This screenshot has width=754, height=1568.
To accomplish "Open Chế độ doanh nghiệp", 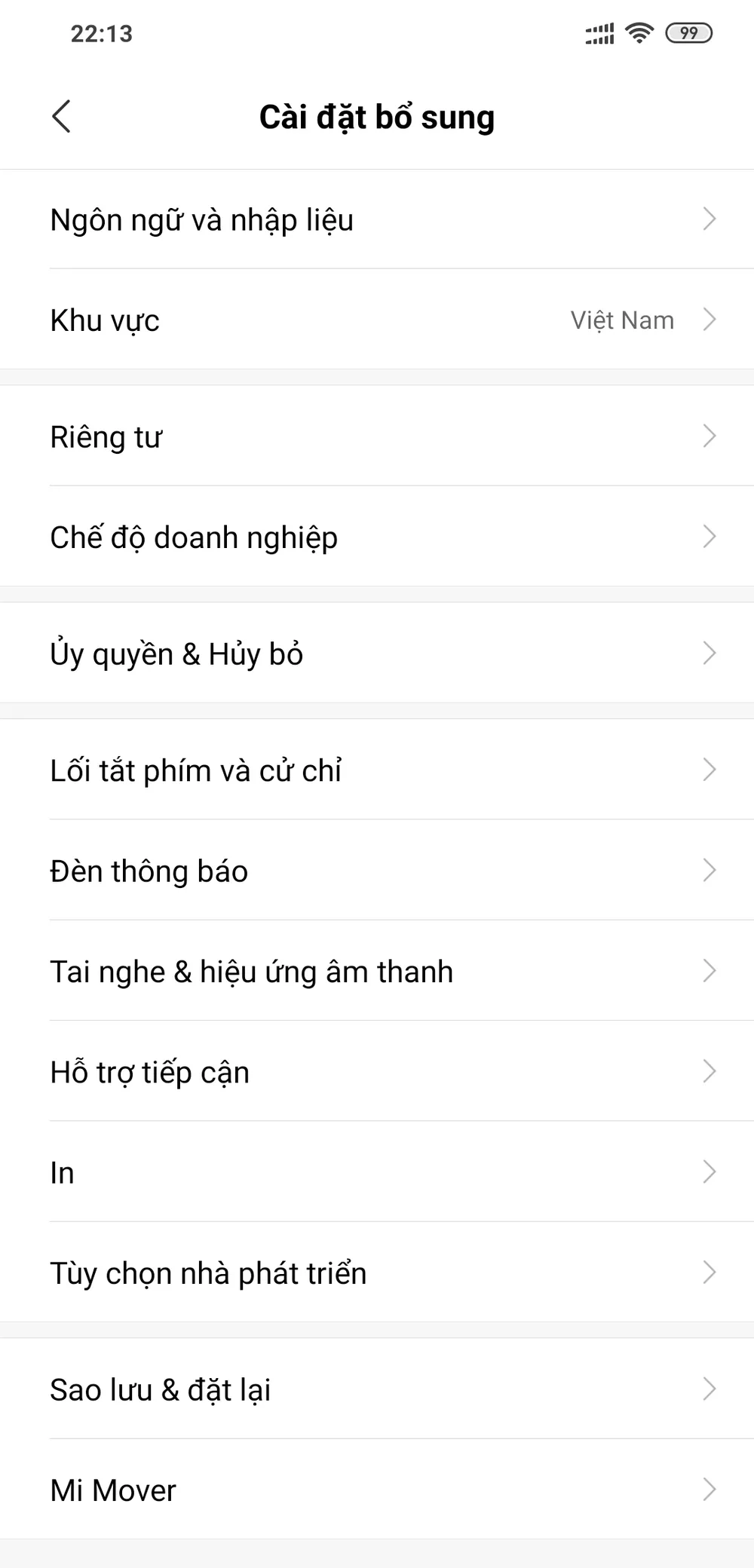I will coord(377,537).
